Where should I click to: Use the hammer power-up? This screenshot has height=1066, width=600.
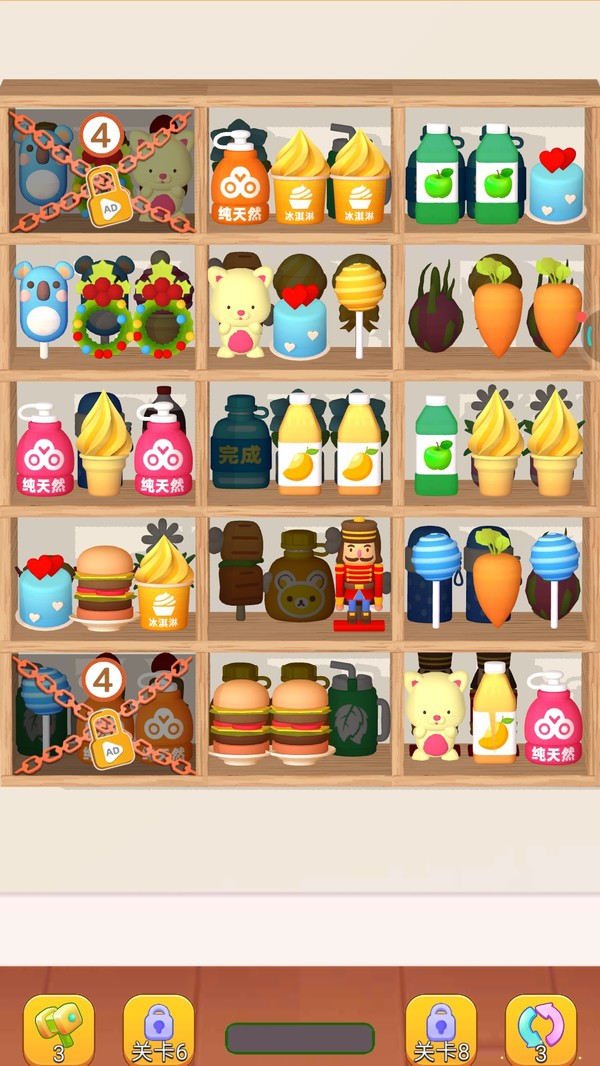(x=58, y=1030)
